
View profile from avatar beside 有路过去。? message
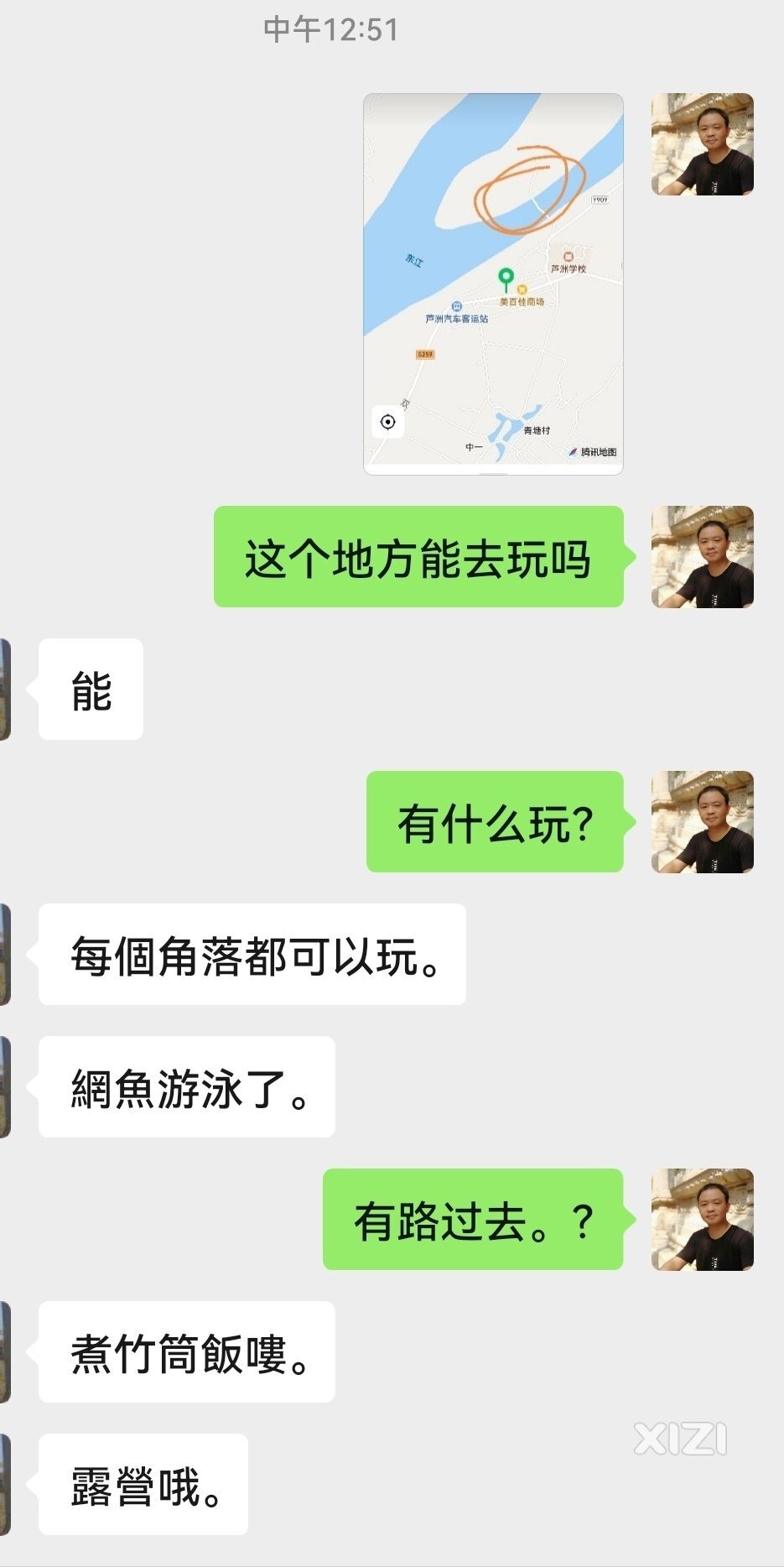(702, 1220)
